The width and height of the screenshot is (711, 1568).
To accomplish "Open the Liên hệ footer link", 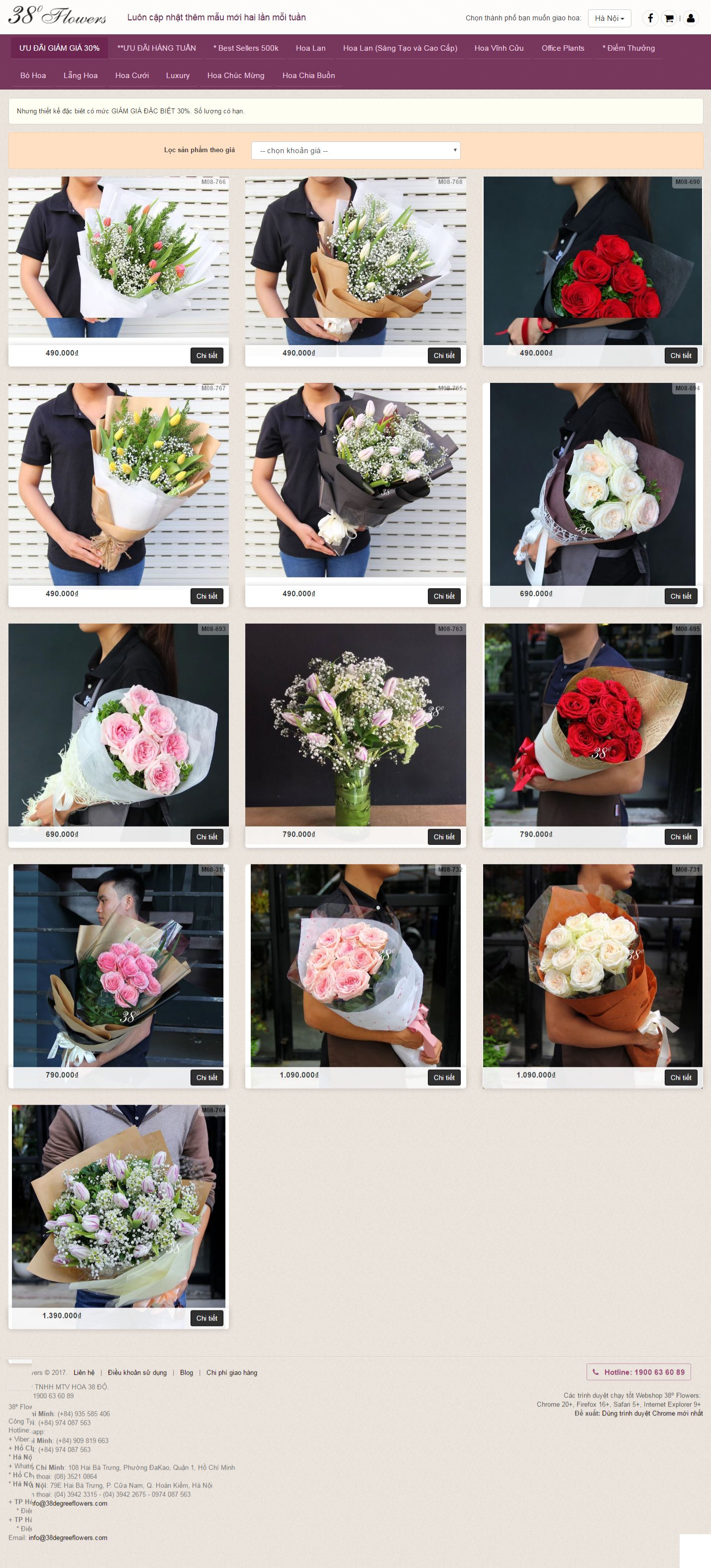I will point(84,1373).
